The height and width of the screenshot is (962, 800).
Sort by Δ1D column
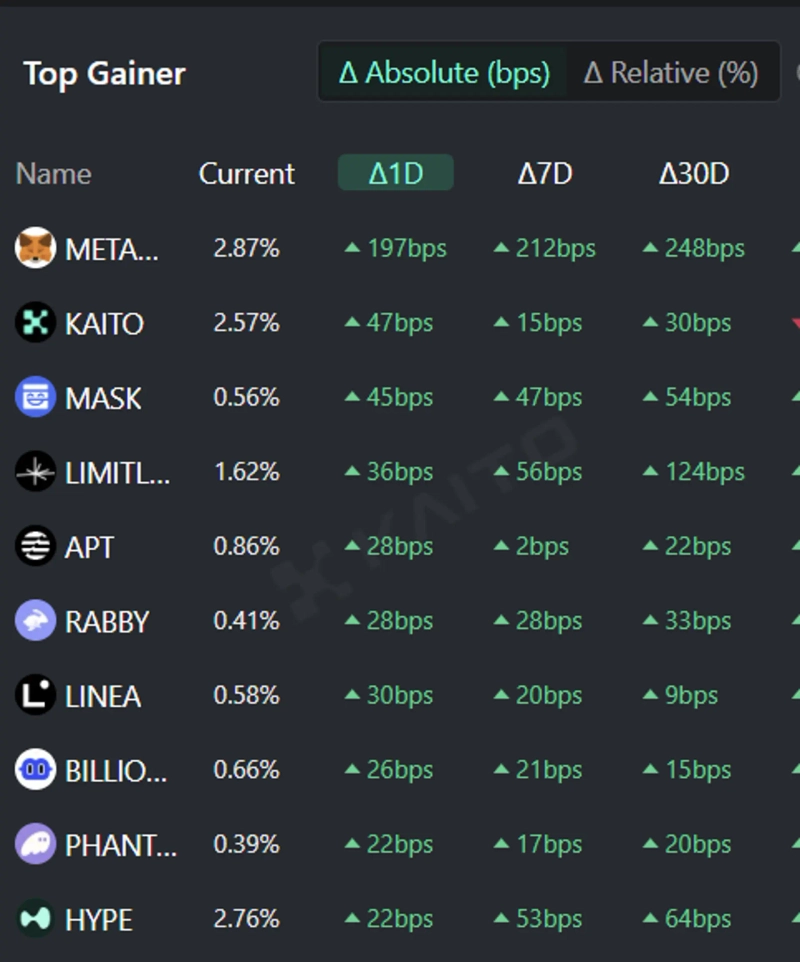(x=396, y=173)
